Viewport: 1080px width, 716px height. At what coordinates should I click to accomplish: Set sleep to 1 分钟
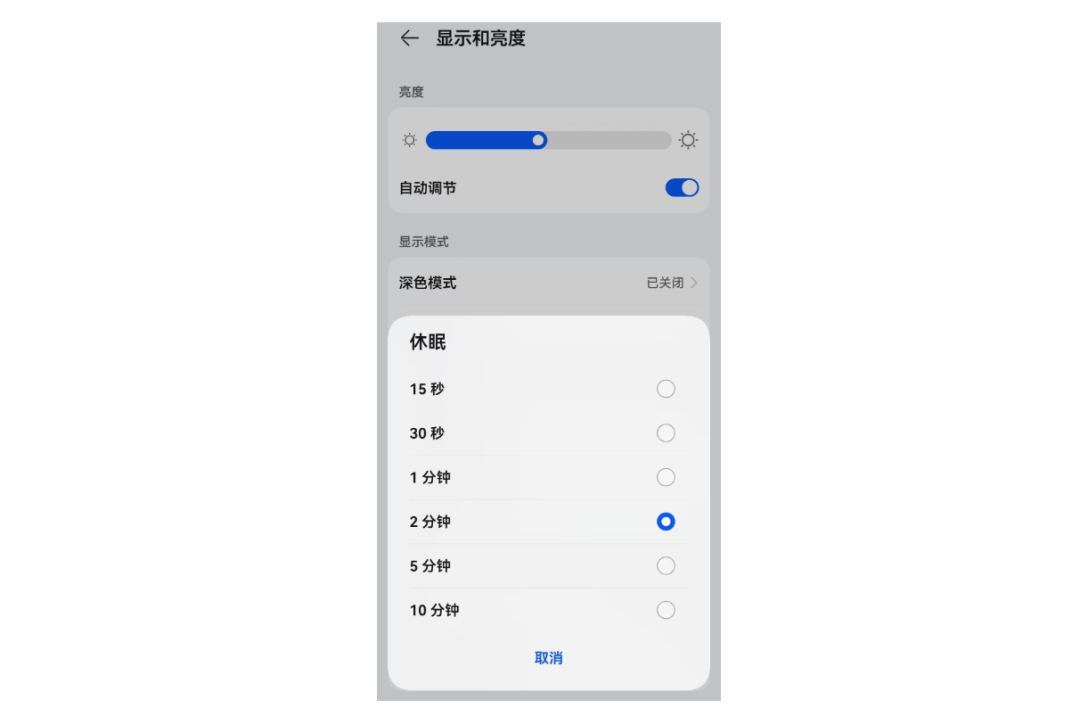[665, 478]
